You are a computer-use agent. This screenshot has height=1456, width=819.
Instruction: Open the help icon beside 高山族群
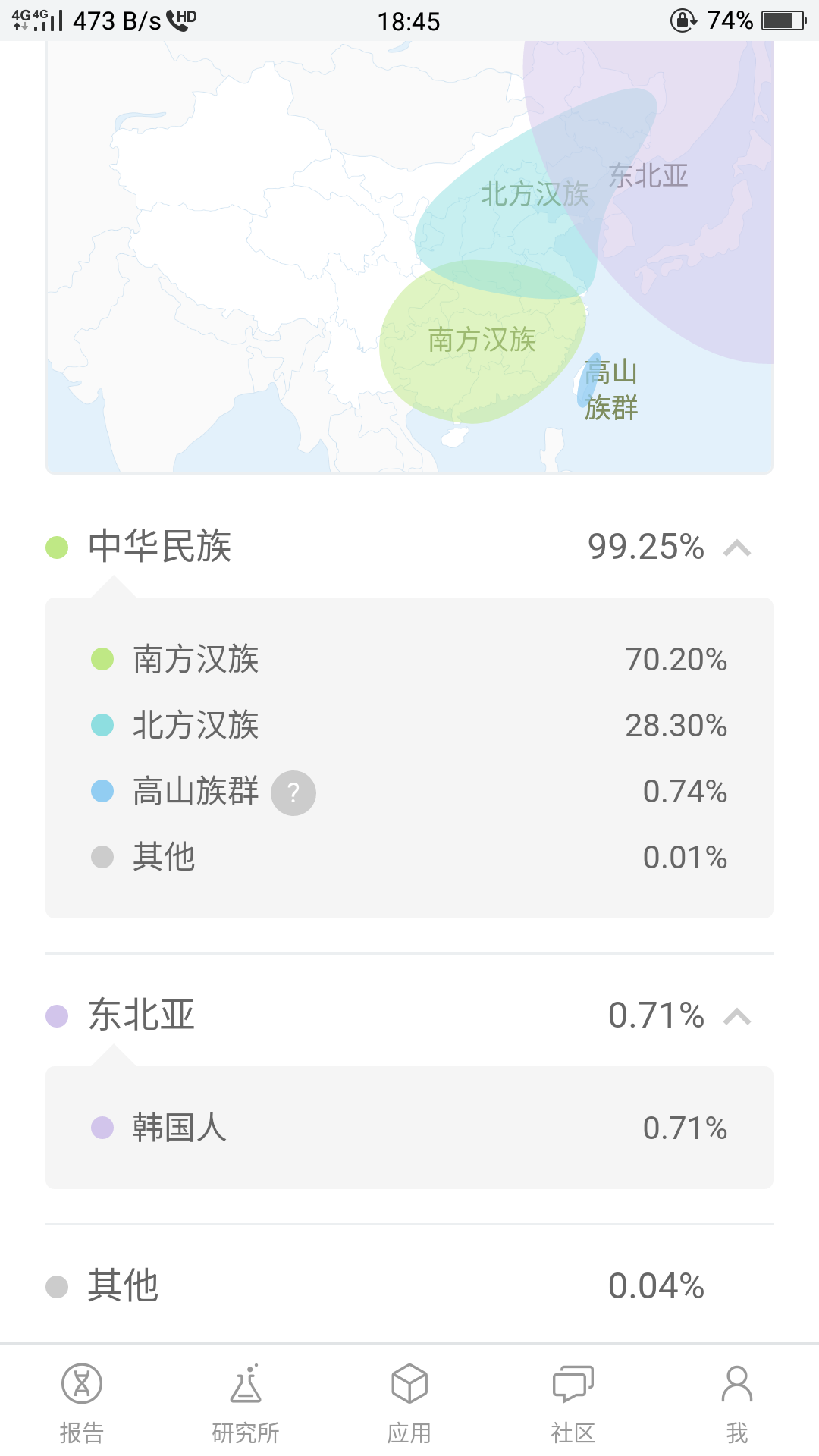tap(293, 793)
